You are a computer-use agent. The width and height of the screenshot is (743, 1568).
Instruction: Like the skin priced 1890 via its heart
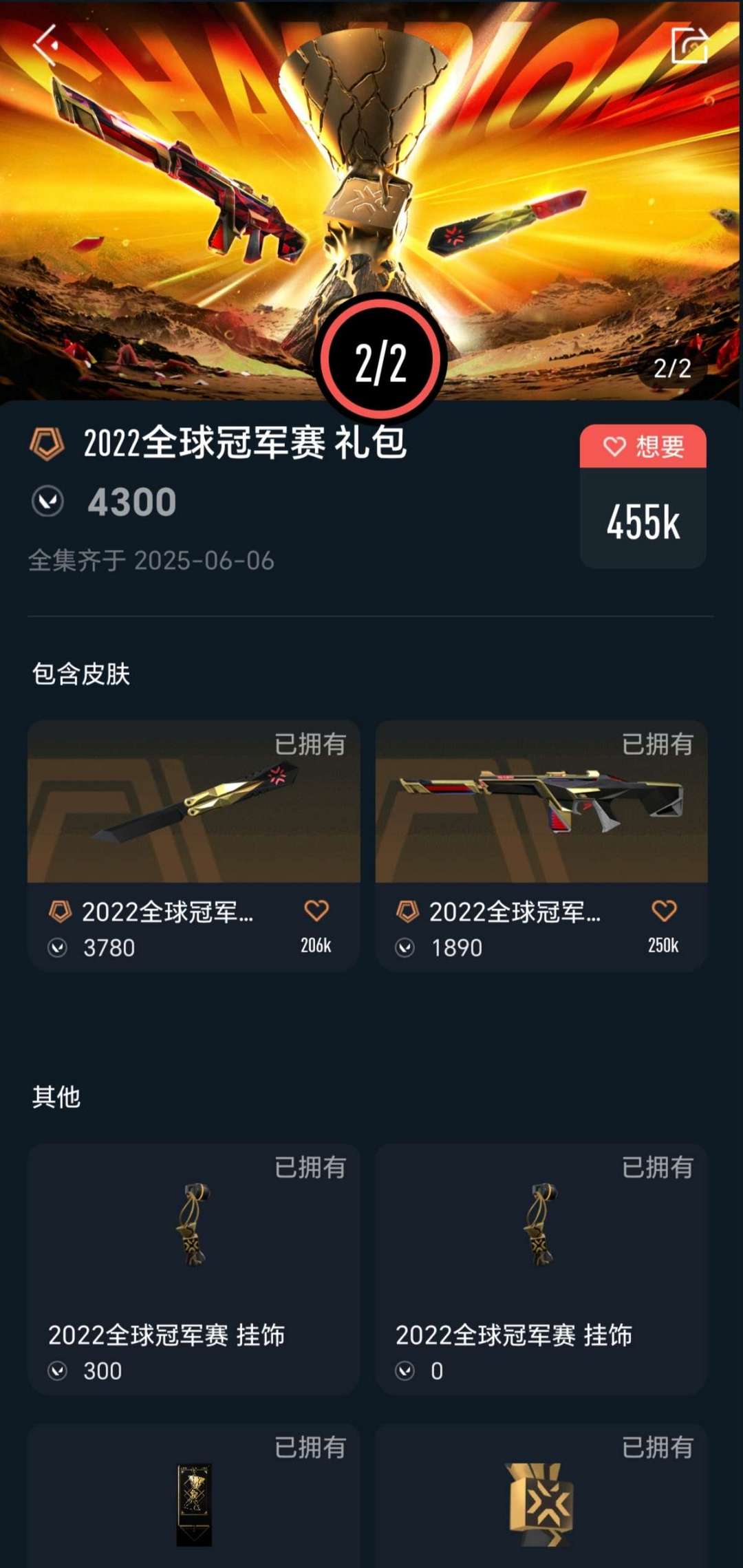664,911
